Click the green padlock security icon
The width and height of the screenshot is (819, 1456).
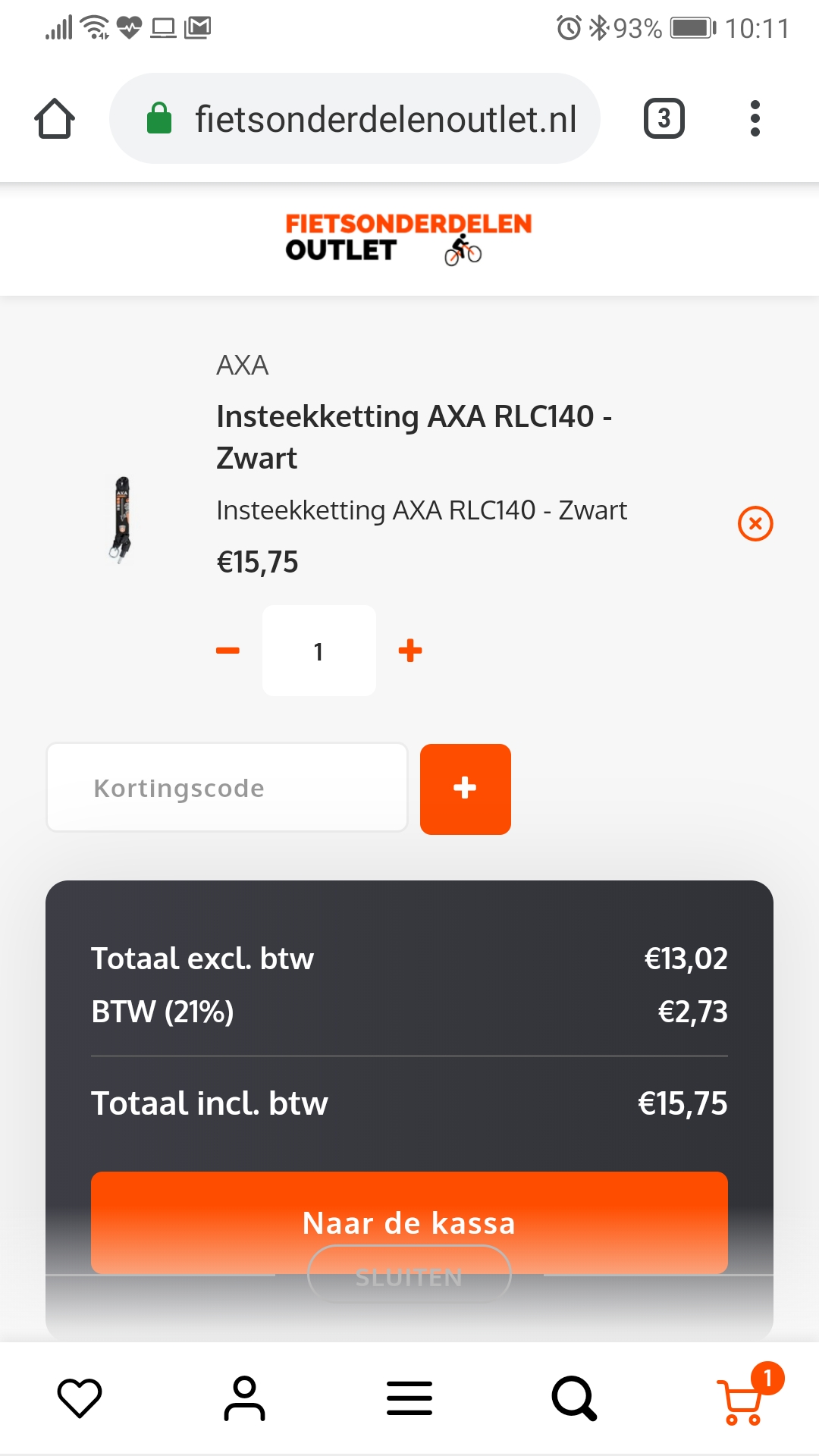(160, 118)
